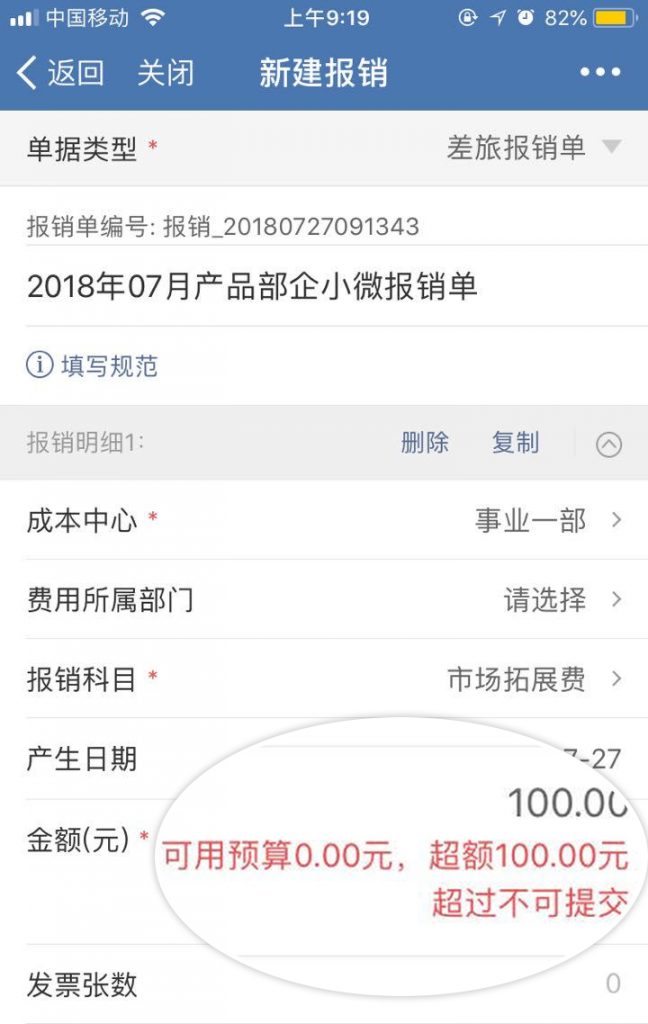Delete 报销明细1 with 删除
Image resolution: width=648 pixels, height=1024 pixels.
(425, 443)
